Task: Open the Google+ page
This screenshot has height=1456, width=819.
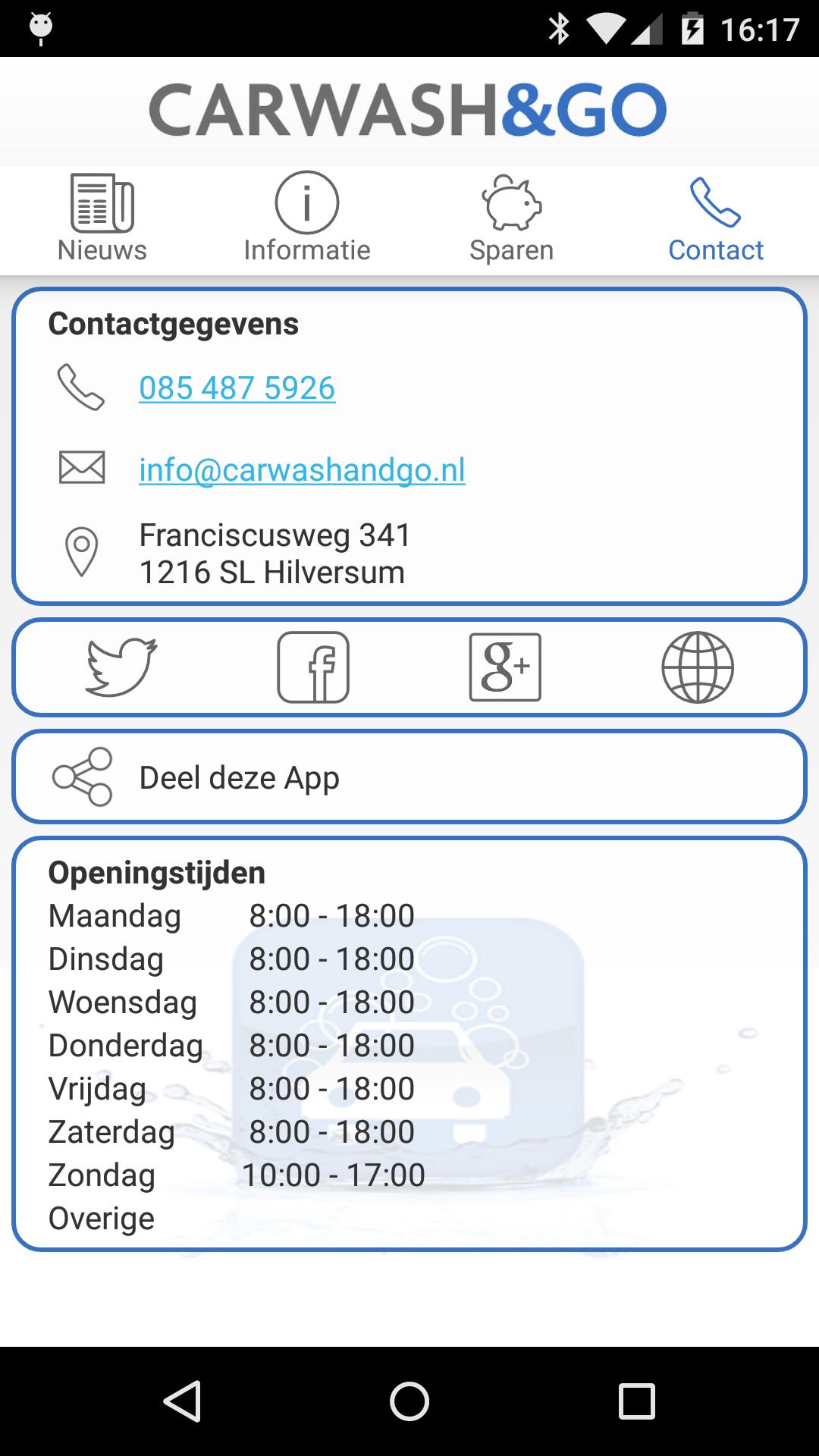Action: coord(505,667)
